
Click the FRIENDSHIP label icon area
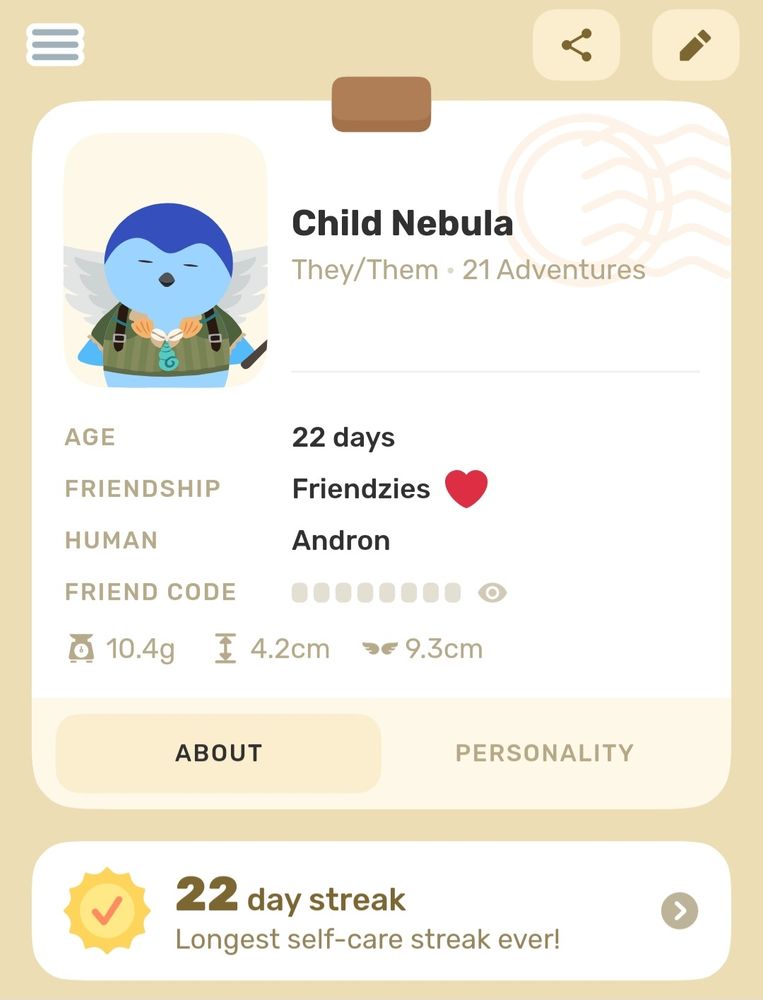(142, 488)
